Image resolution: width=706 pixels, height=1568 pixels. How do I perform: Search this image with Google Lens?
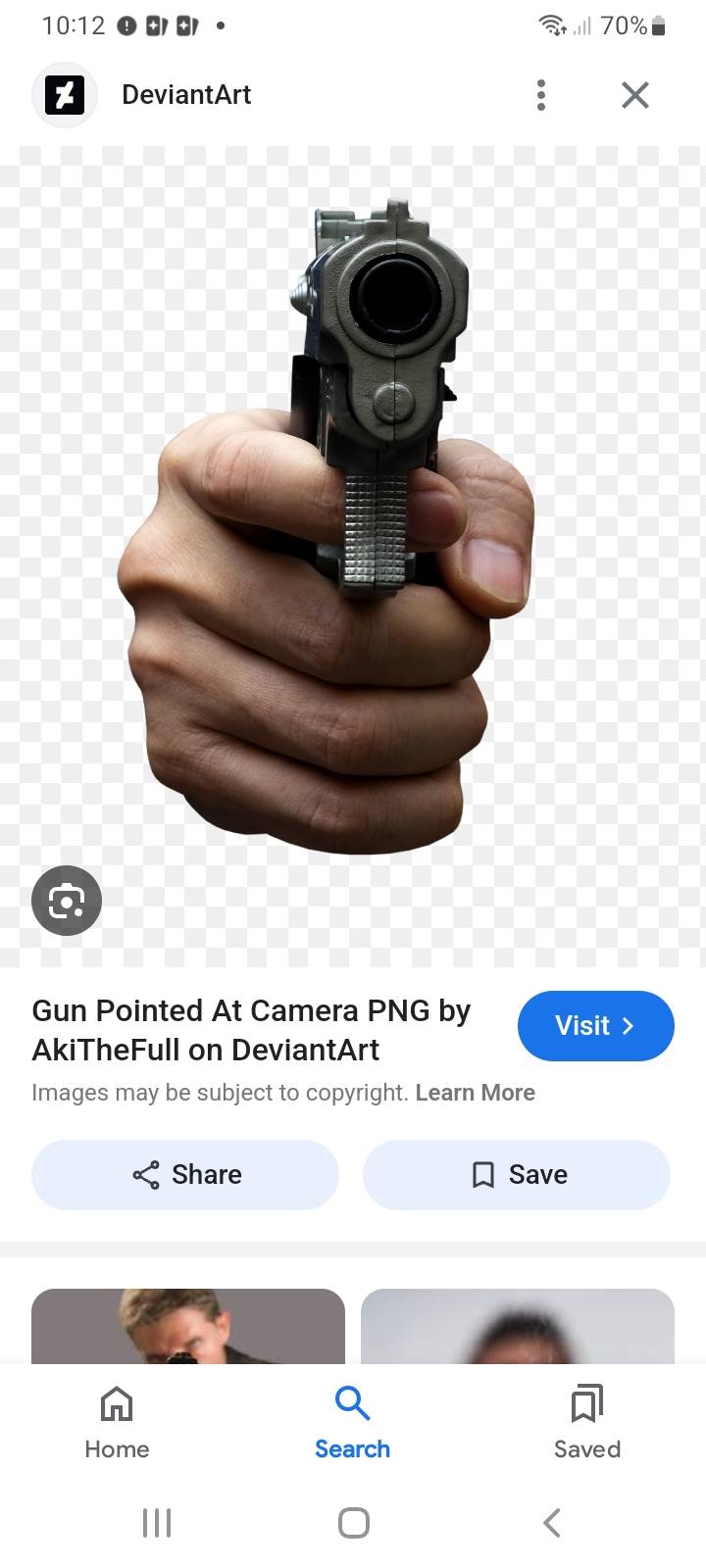coord(67,900)
